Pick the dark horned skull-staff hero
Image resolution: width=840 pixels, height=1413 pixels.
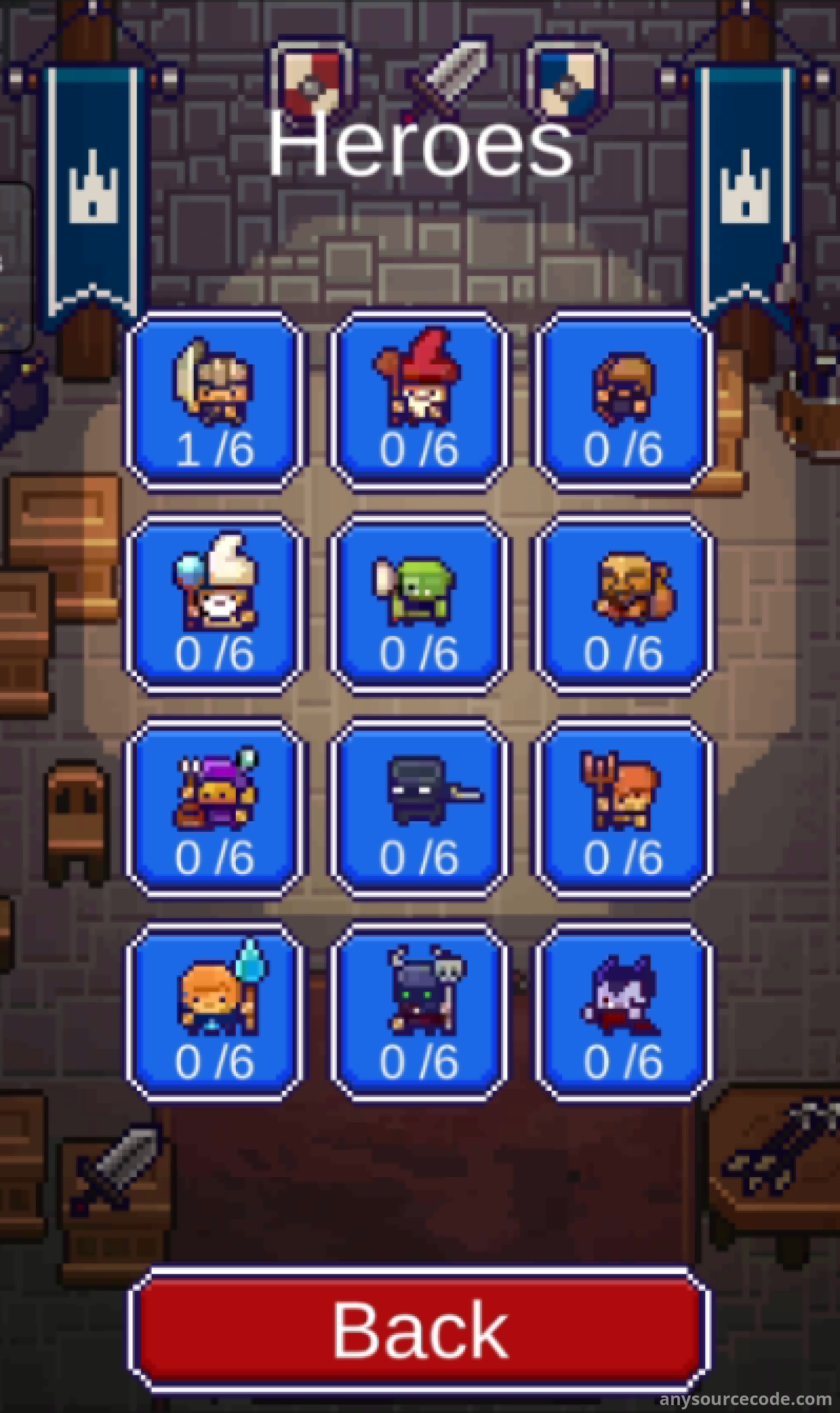pos(419,1012)
